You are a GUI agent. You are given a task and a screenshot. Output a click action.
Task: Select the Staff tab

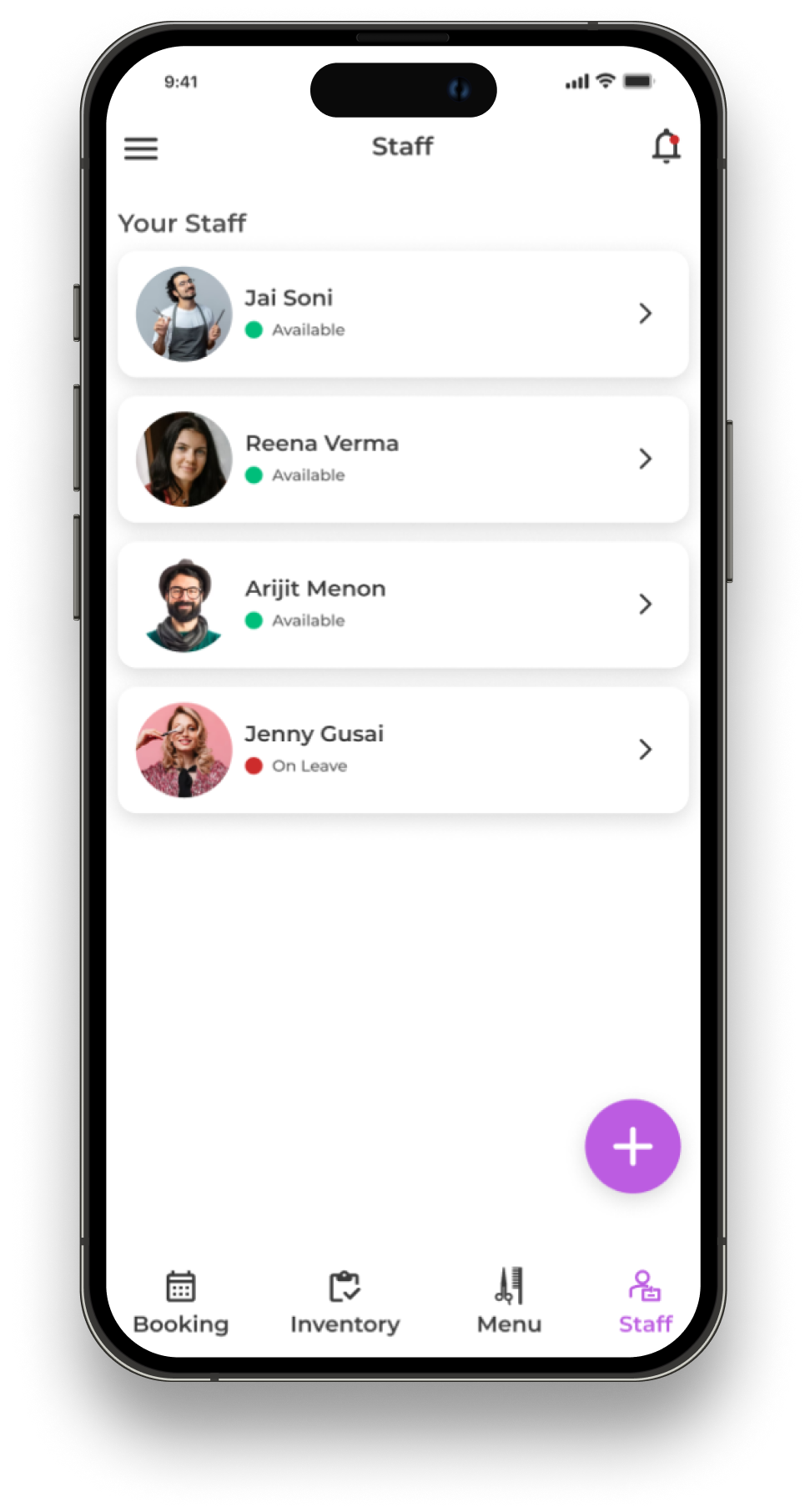point(645,1302)
